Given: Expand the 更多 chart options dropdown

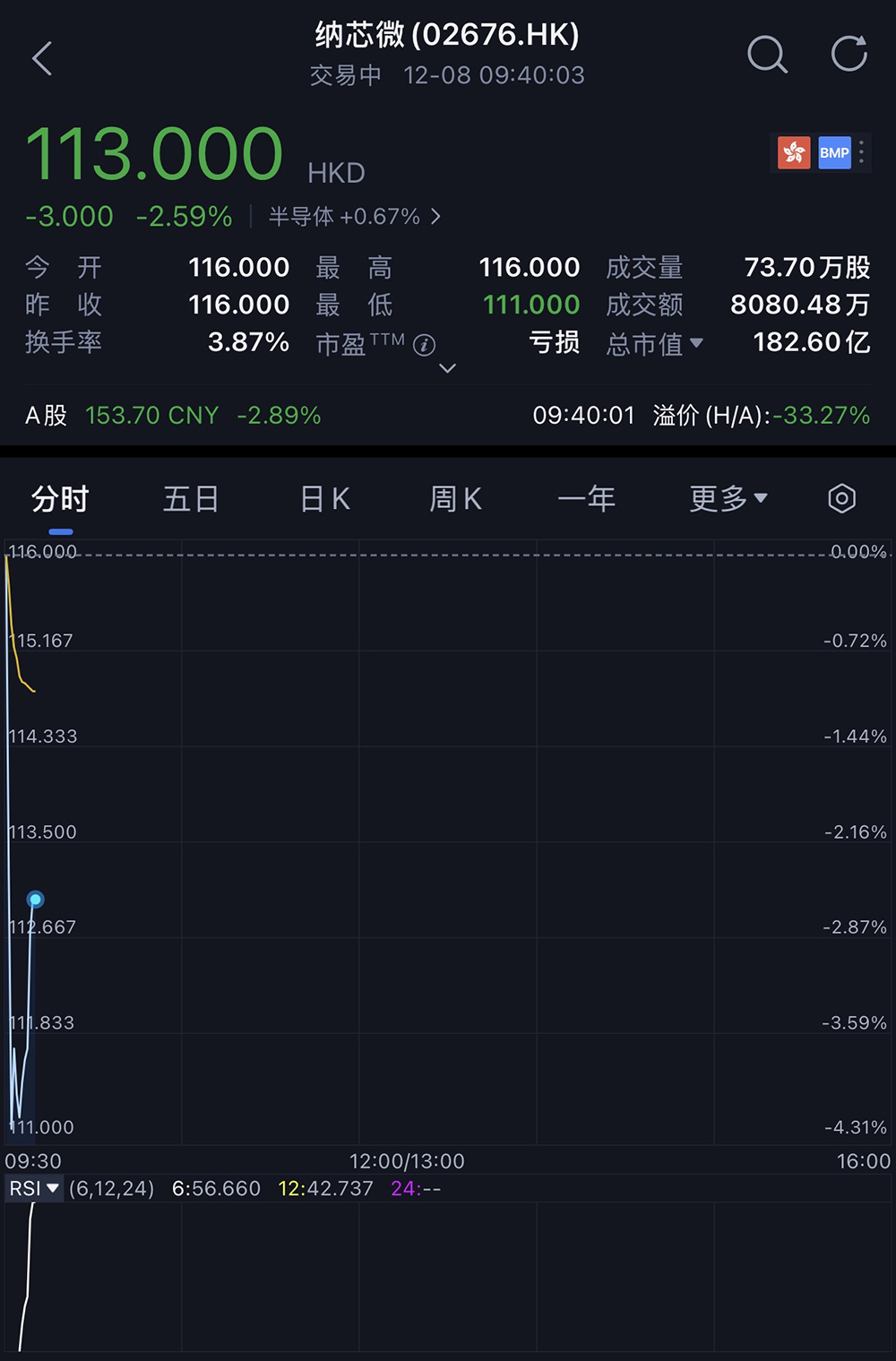Looking at the screenshot, I should [x=728, y=498].
